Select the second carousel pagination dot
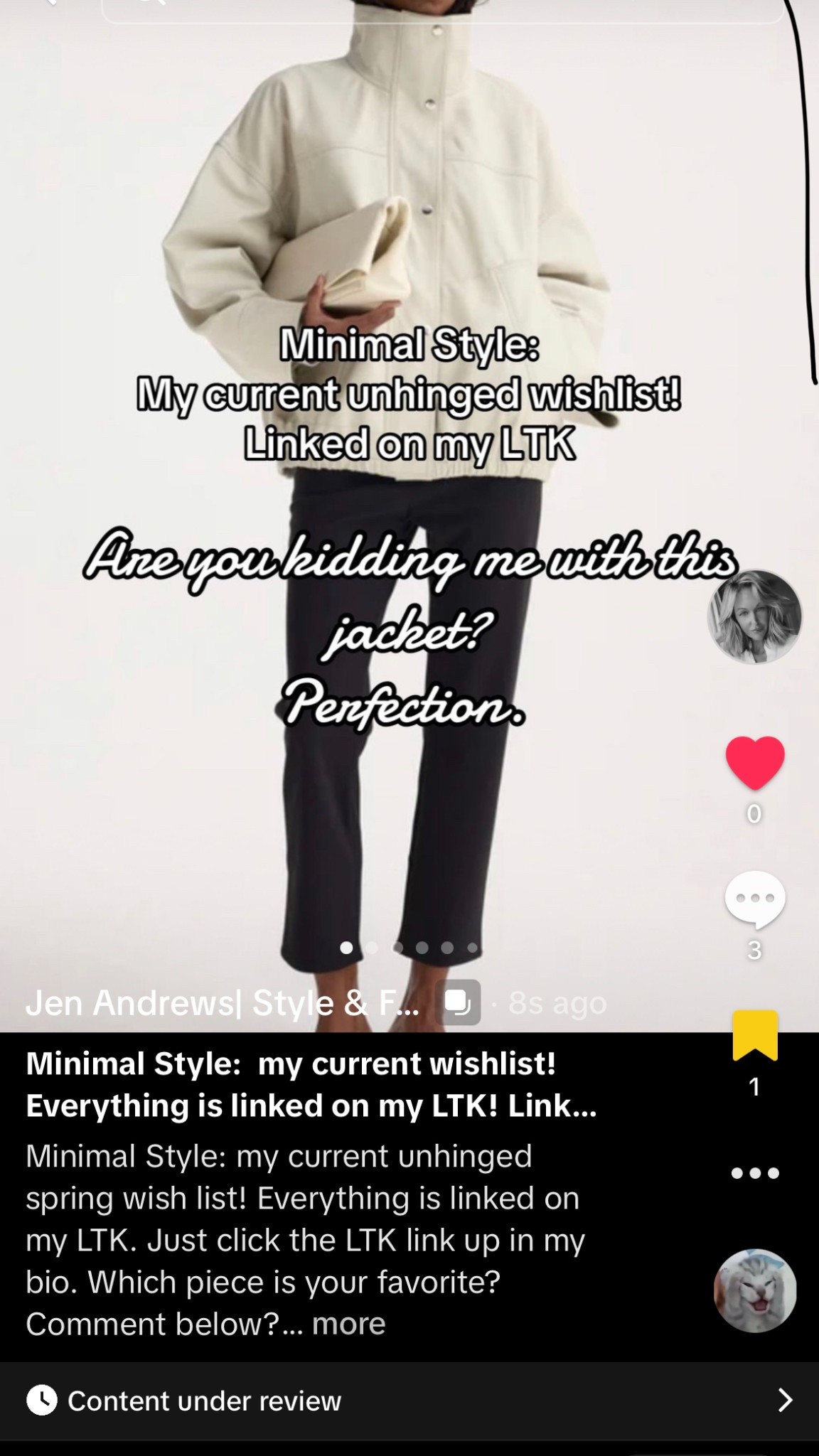This screenshot has height=1456, width=819. click(373, 948)
